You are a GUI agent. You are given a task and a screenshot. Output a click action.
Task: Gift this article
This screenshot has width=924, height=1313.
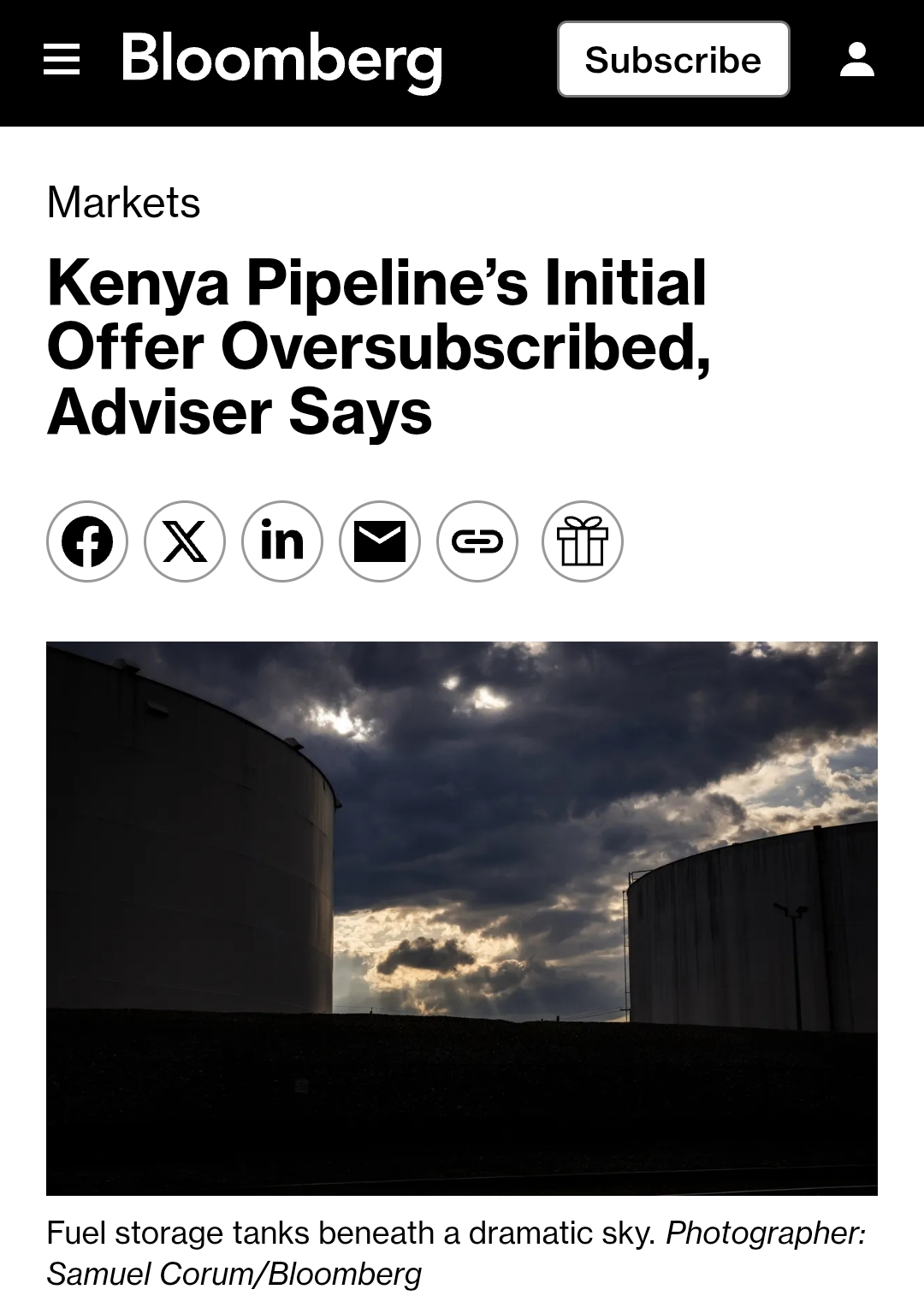pyautogui.click(x=583, y=541)
